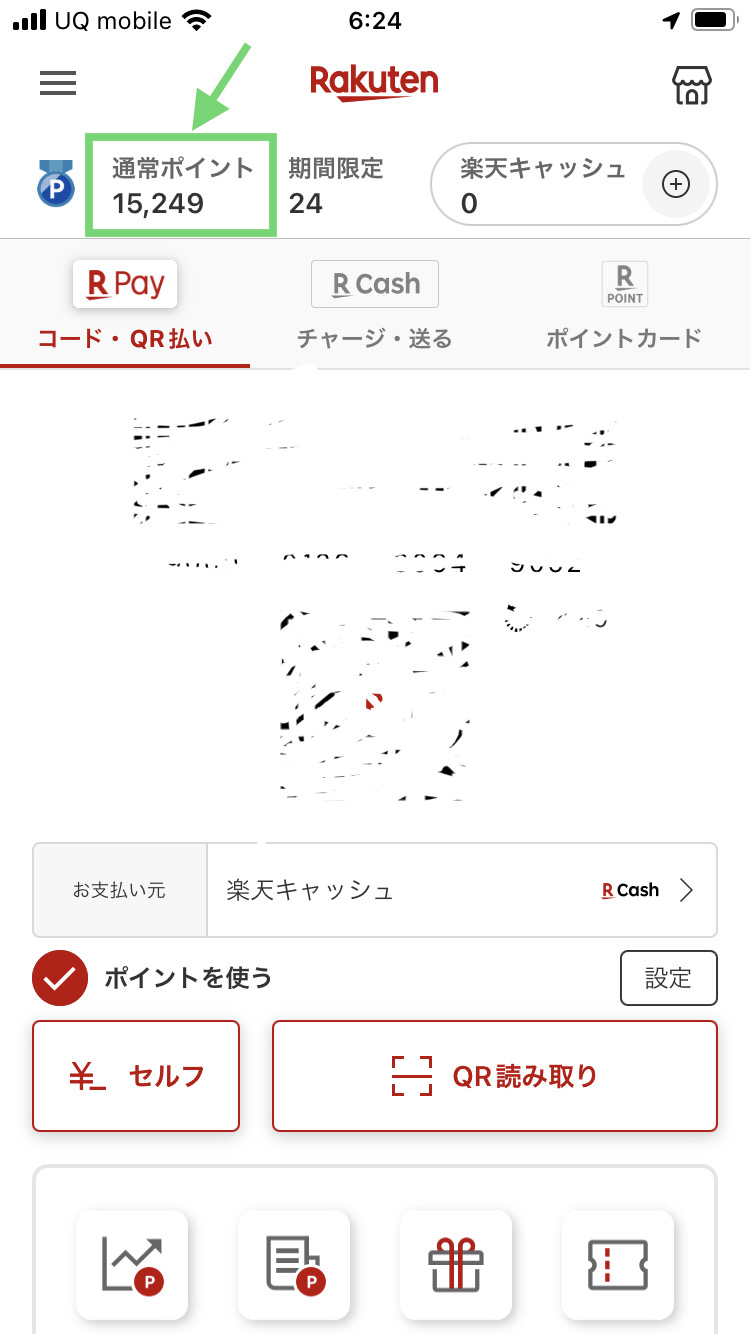View 期間限定 points details

335,186
